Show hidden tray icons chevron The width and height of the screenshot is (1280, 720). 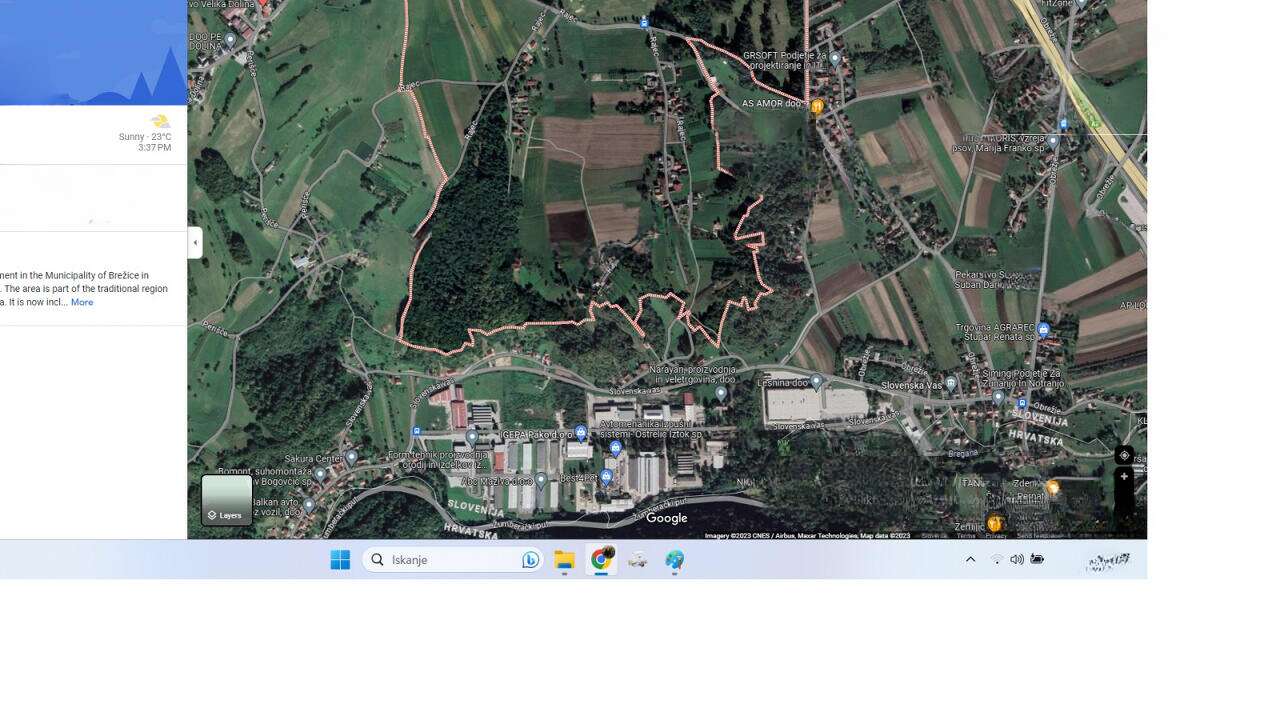[970, 560]
